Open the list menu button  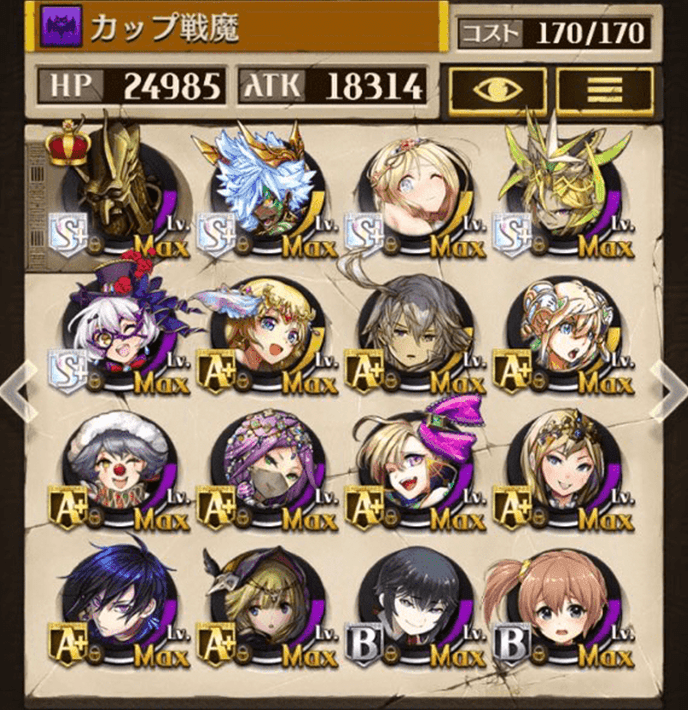click(x=605, y=89)
